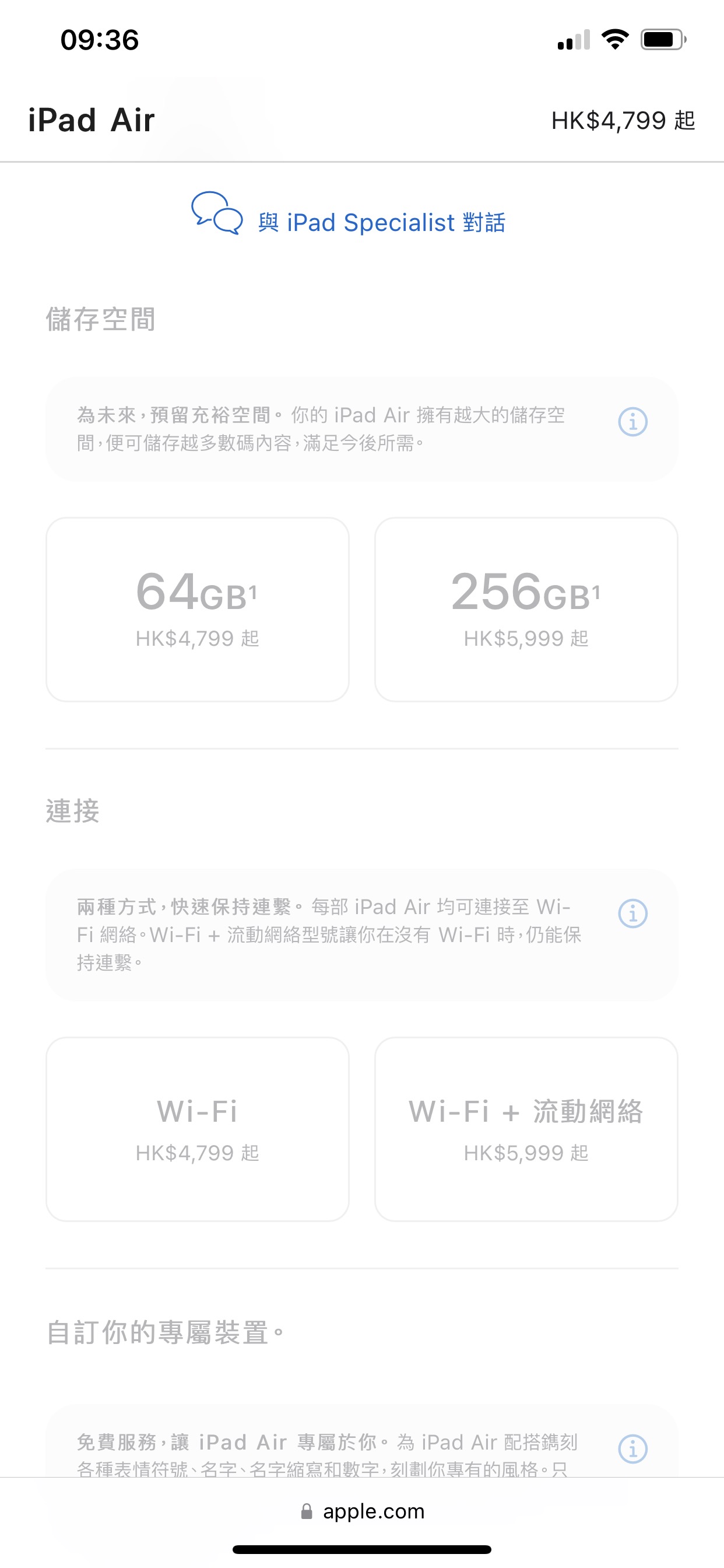Open the storage space info (i) icon

click(633, 421)
